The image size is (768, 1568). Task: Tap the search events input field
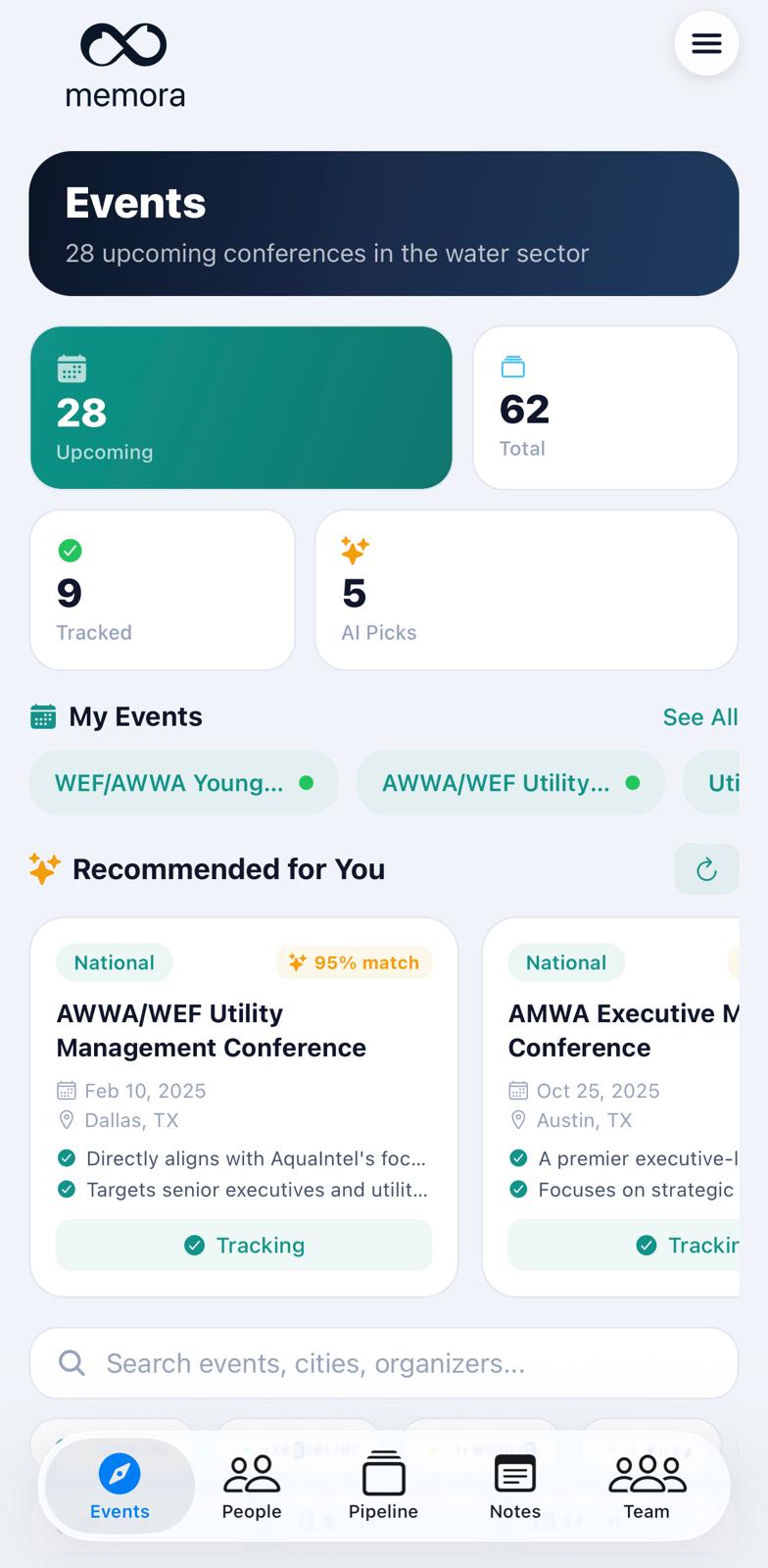383,1362
